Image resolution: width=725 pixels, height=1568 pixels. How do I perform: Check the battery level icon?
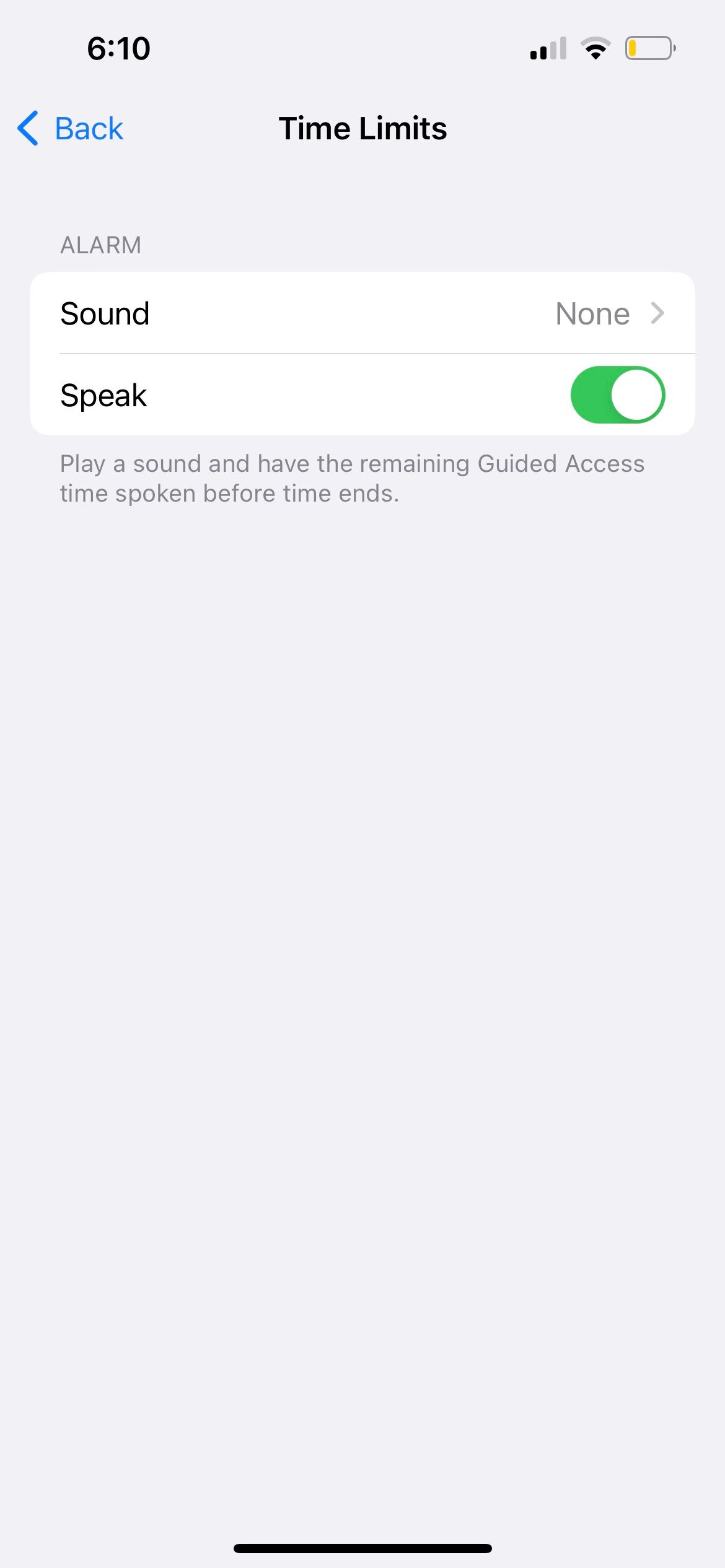tap(649, 48)
